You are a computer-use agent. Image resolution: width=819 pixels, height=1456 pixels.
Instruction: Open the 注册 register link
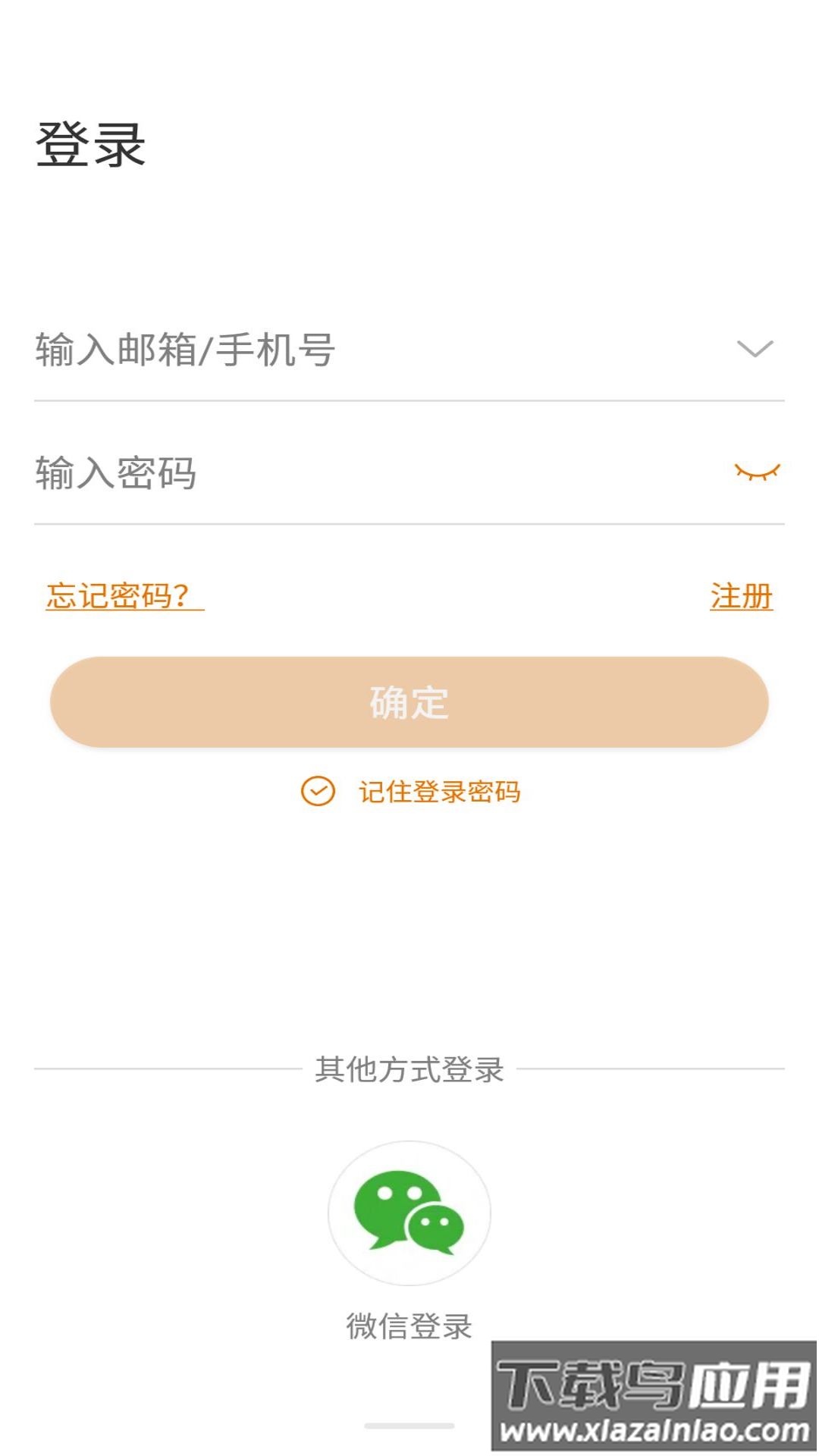click(741, 596)
